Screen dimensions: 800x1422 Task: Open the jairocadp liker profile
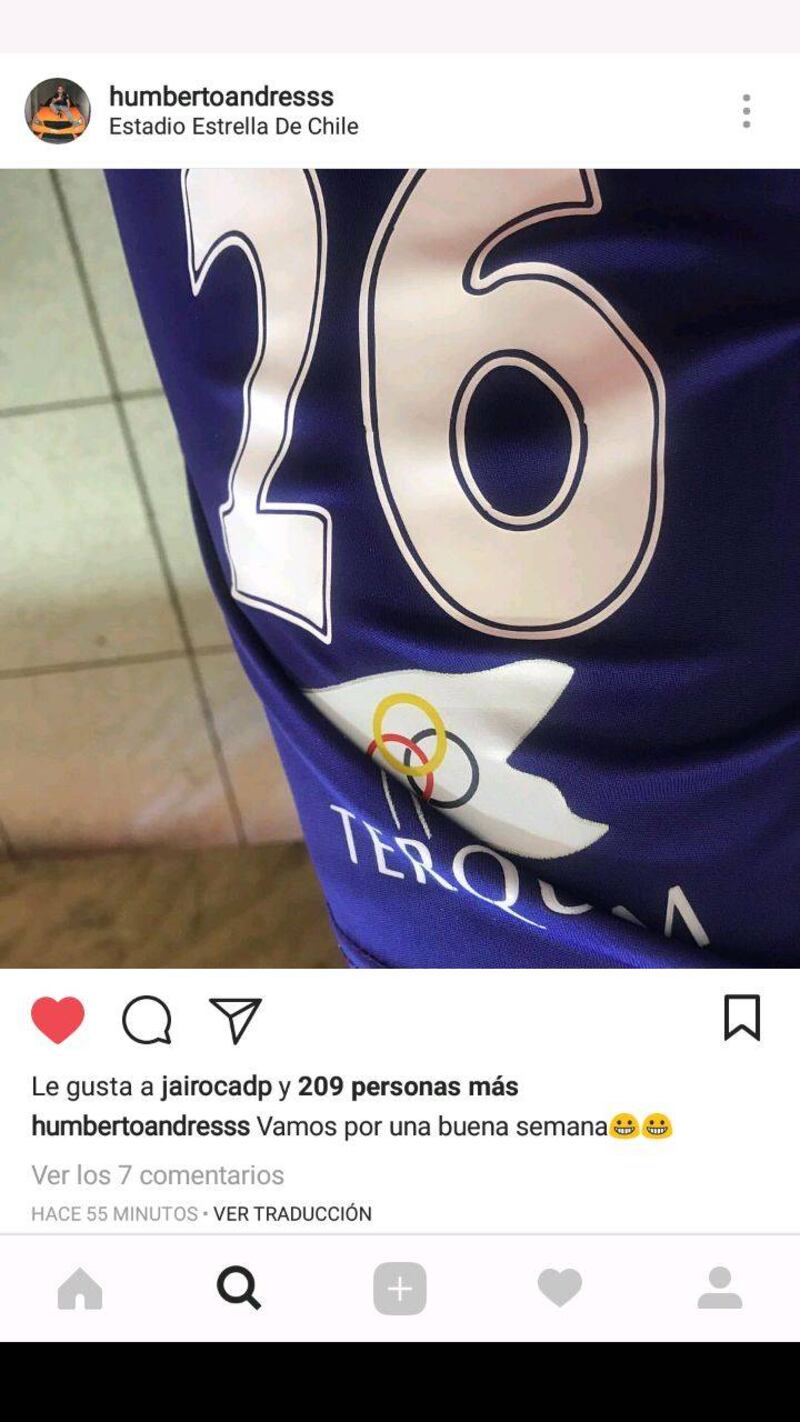click(x=216, y=1085)
